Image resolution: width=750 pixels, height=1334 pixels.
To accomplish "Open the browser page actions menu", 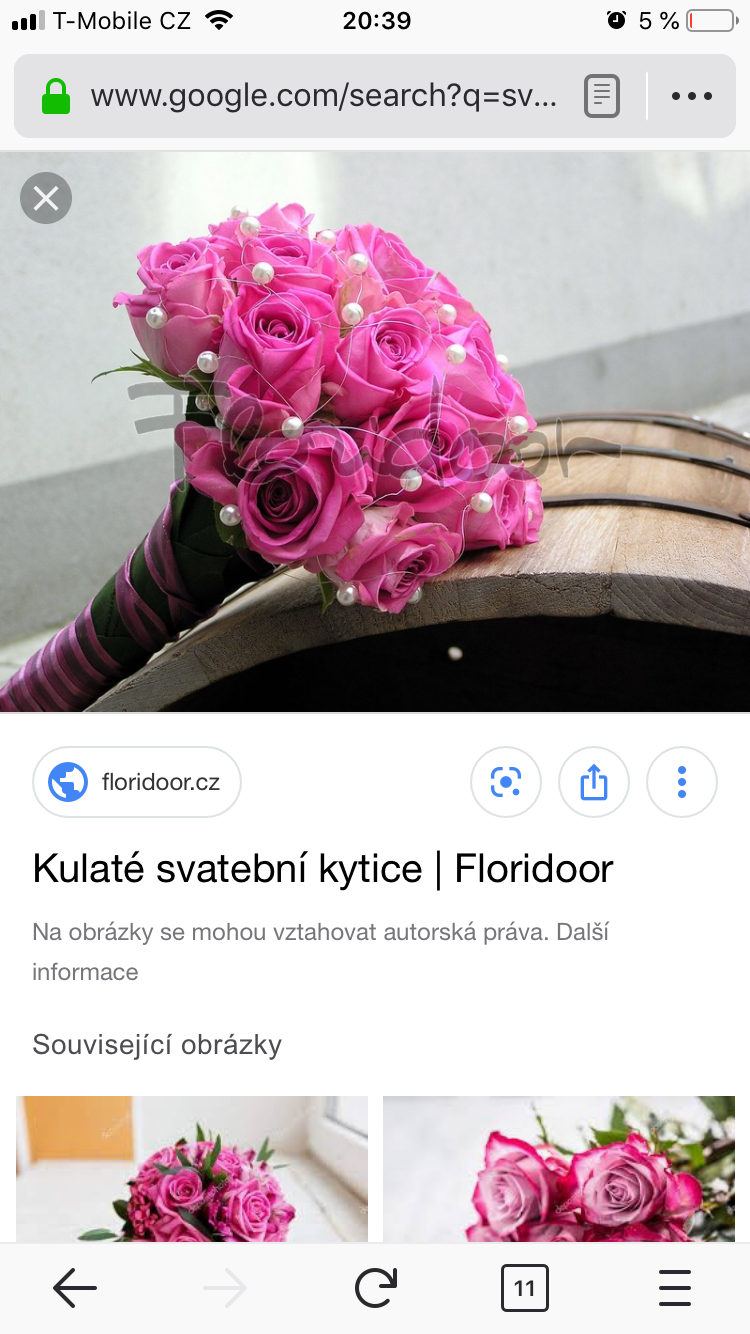I will (x=692, y=96).
